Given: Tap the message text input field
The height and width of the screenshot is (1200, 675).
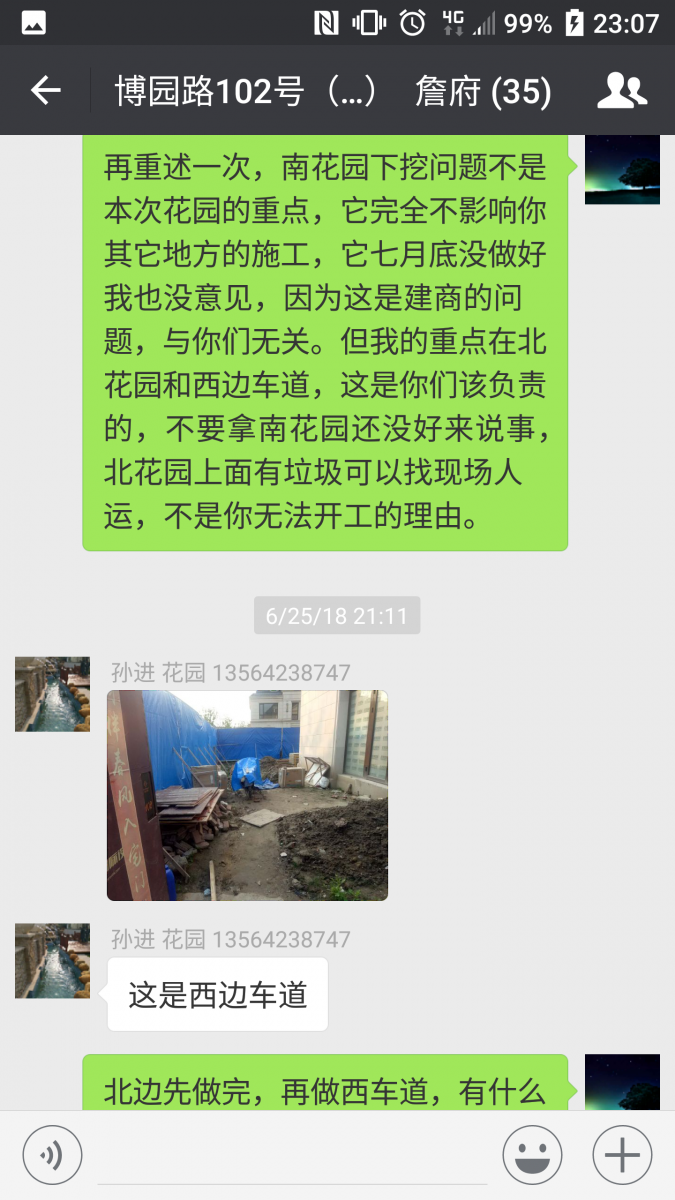Looking at the screenshot, I should 292,1156.
